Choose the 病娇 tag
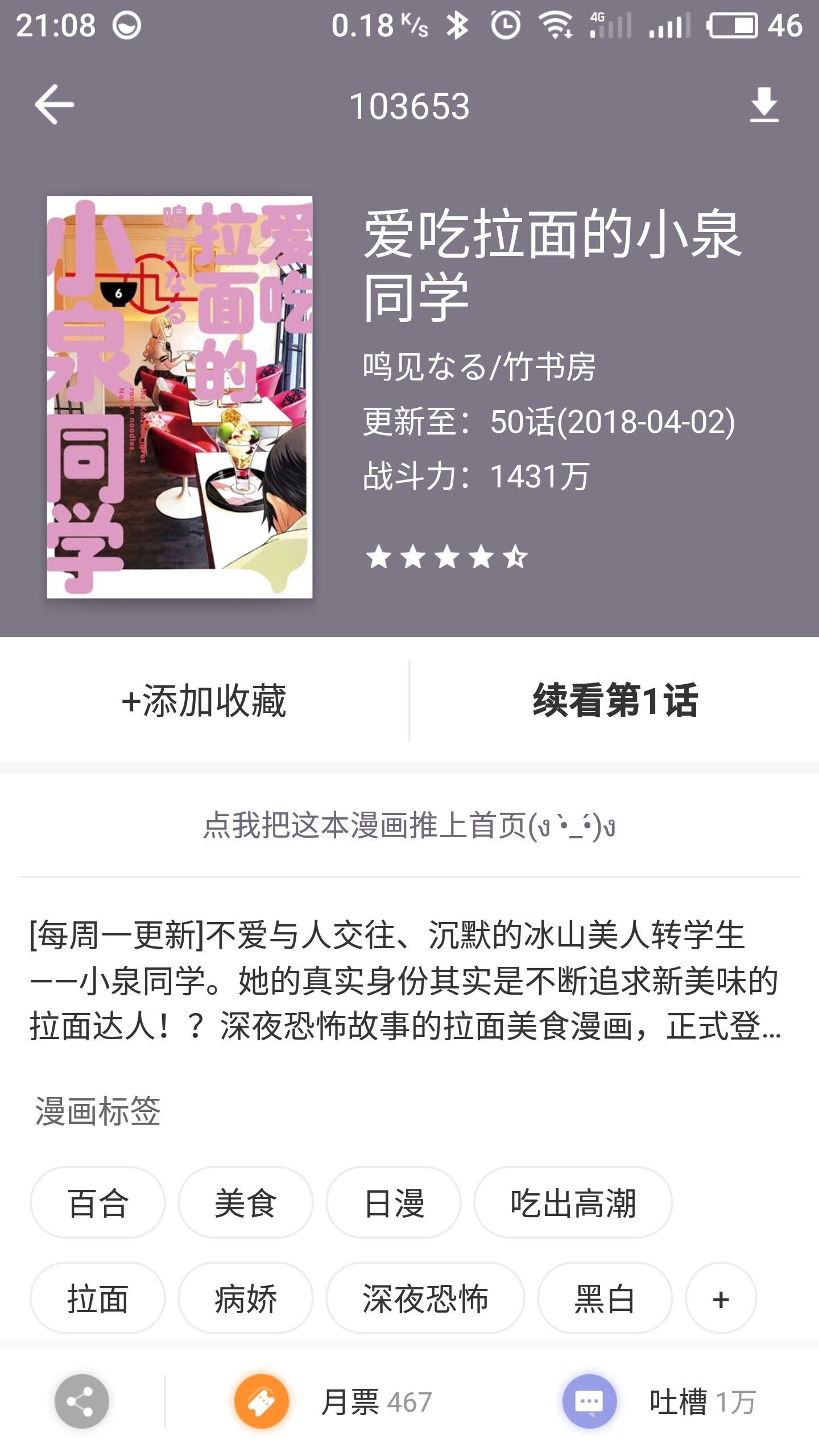The width and height of the screenshot is (819, 1456). tap(246, 1298)
